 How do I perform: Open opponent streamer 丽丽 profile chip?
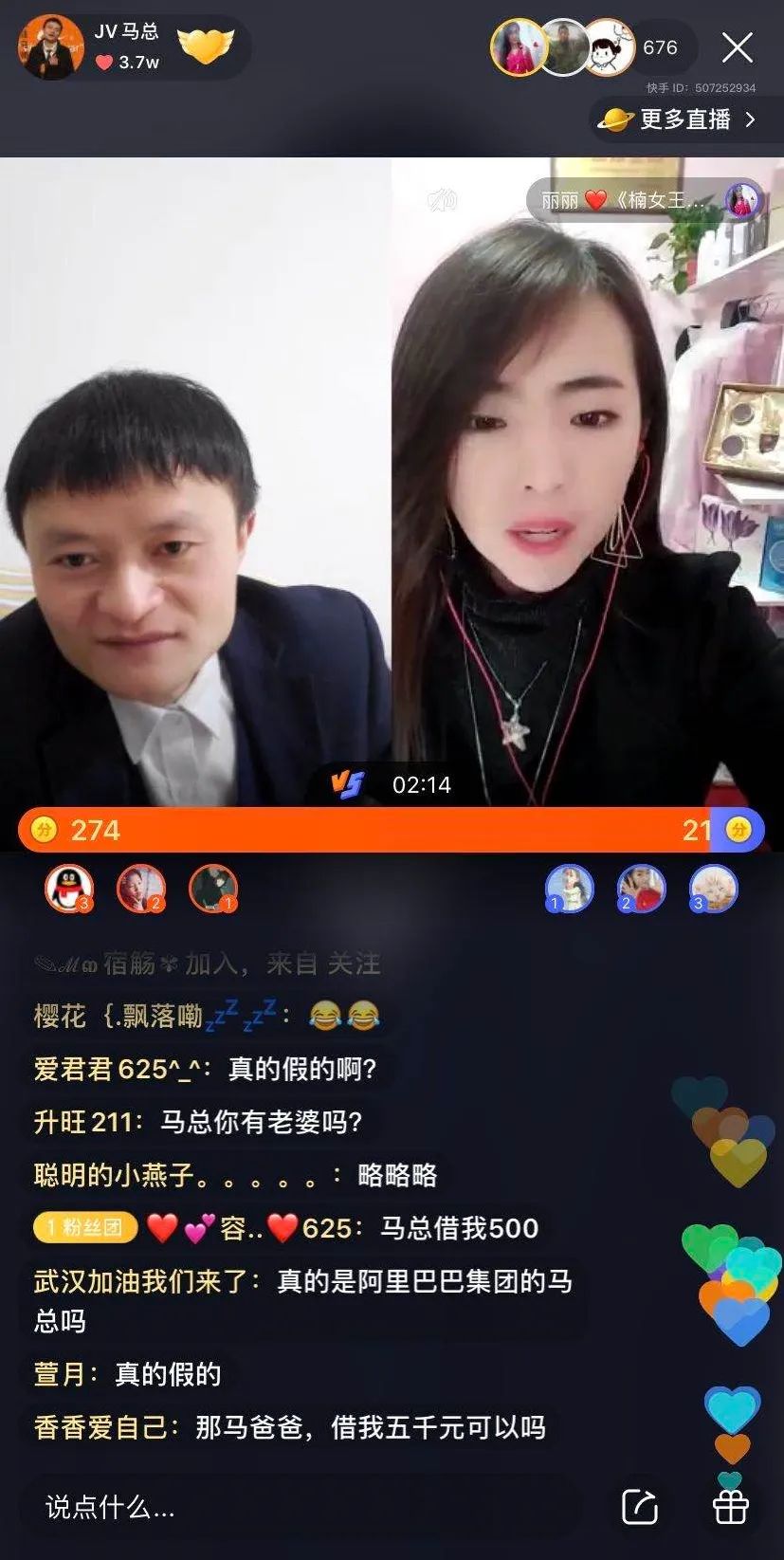(x=643, y=200)
